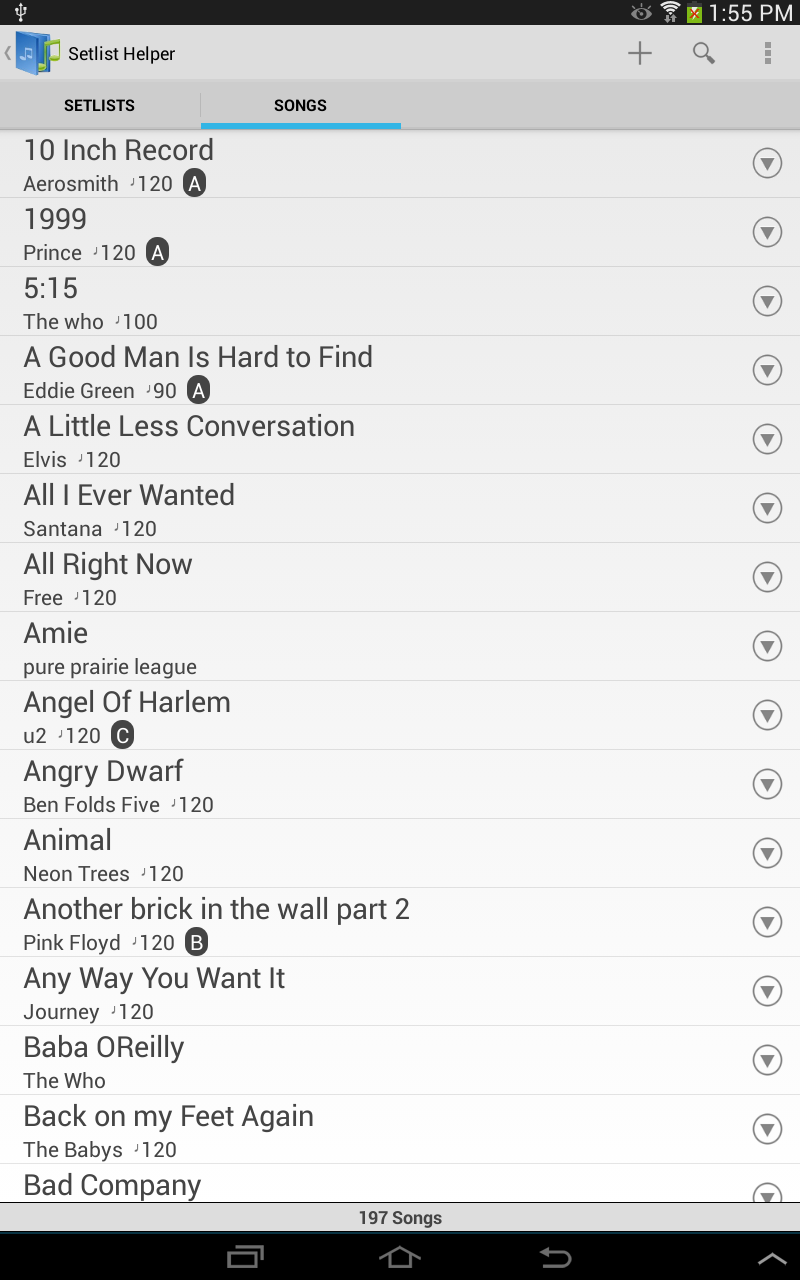Add a new song with plus icon
This screenshot has width=800, height=1280.
pos(640,53)
